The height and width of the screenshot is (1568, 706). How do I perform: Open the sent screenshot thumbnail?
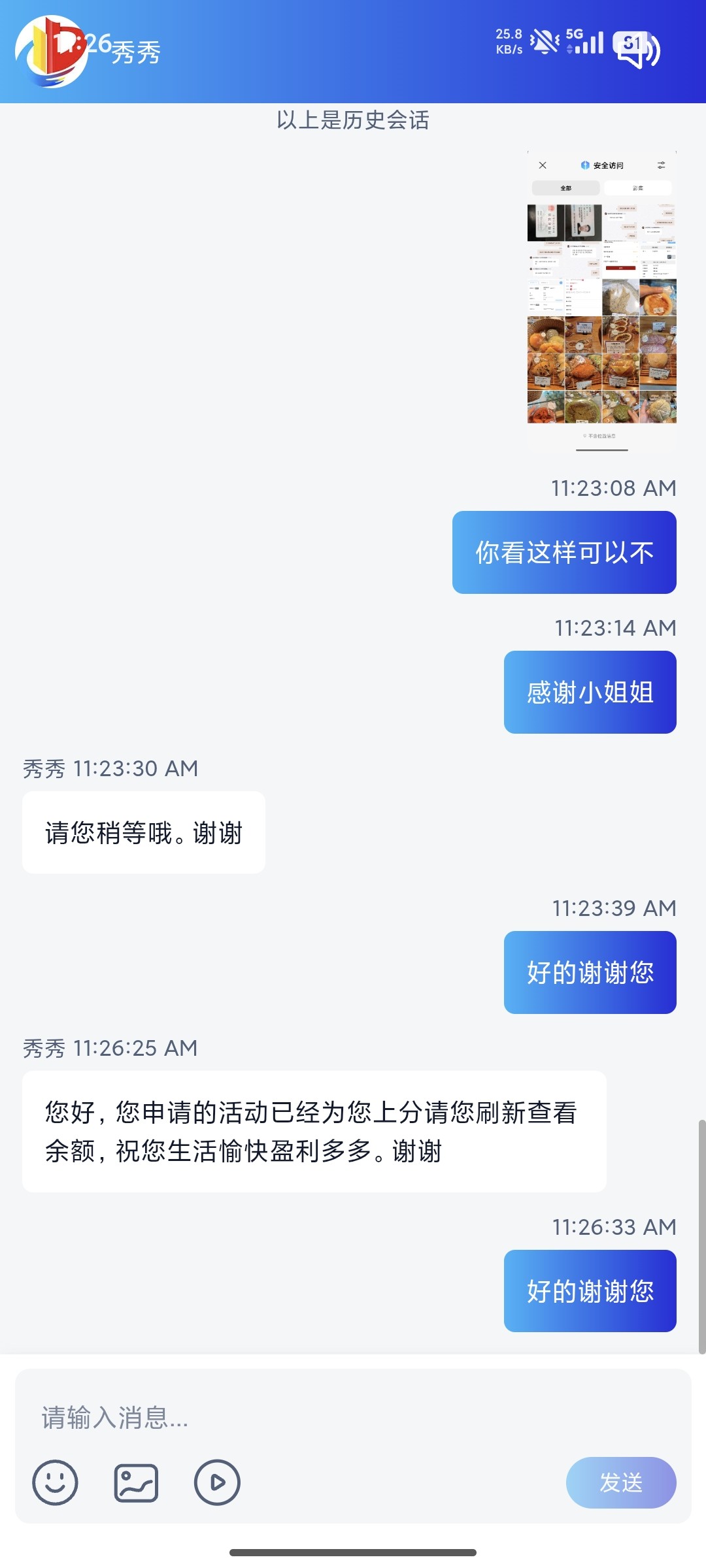[x=601, y=301]
